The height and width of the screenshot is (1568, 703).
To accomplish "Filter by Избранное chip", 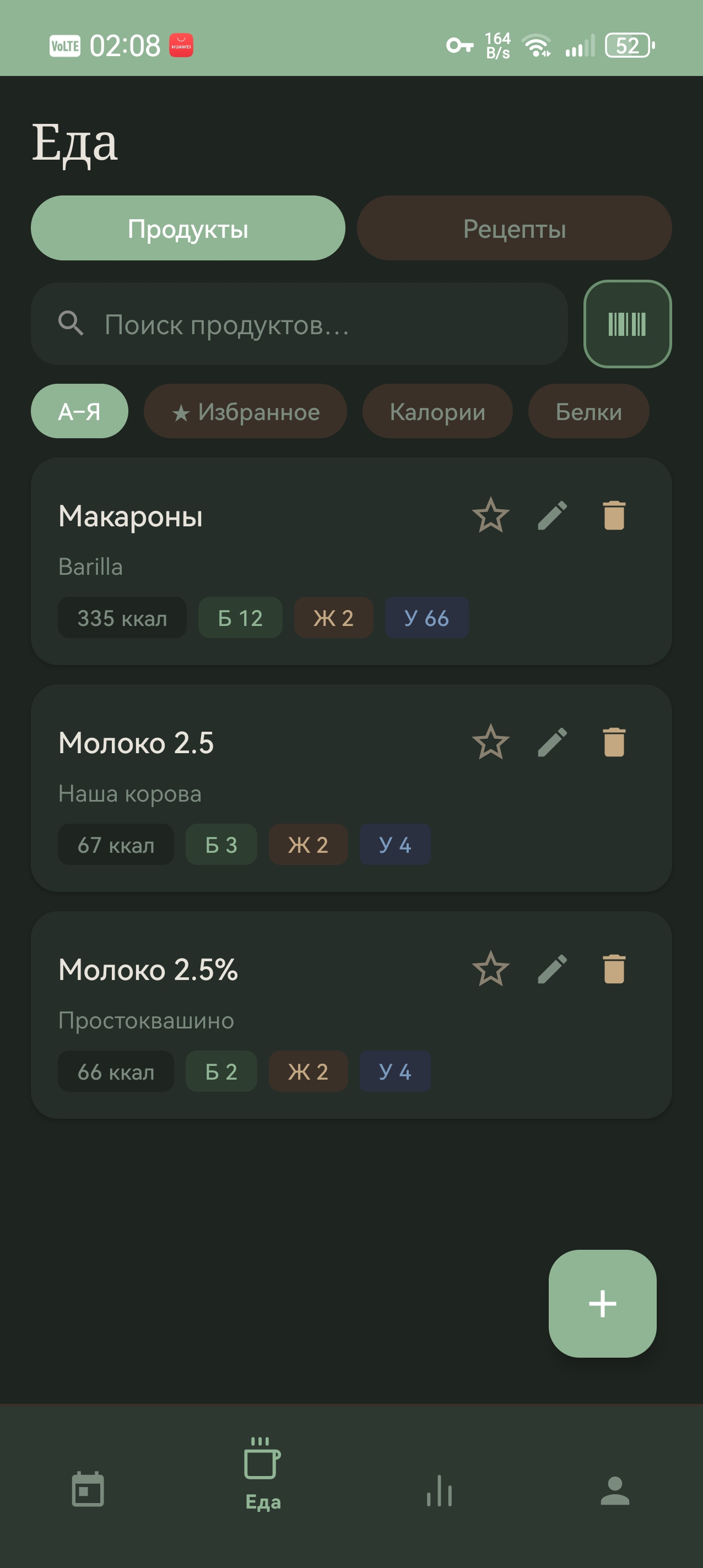I will point(245,411).
